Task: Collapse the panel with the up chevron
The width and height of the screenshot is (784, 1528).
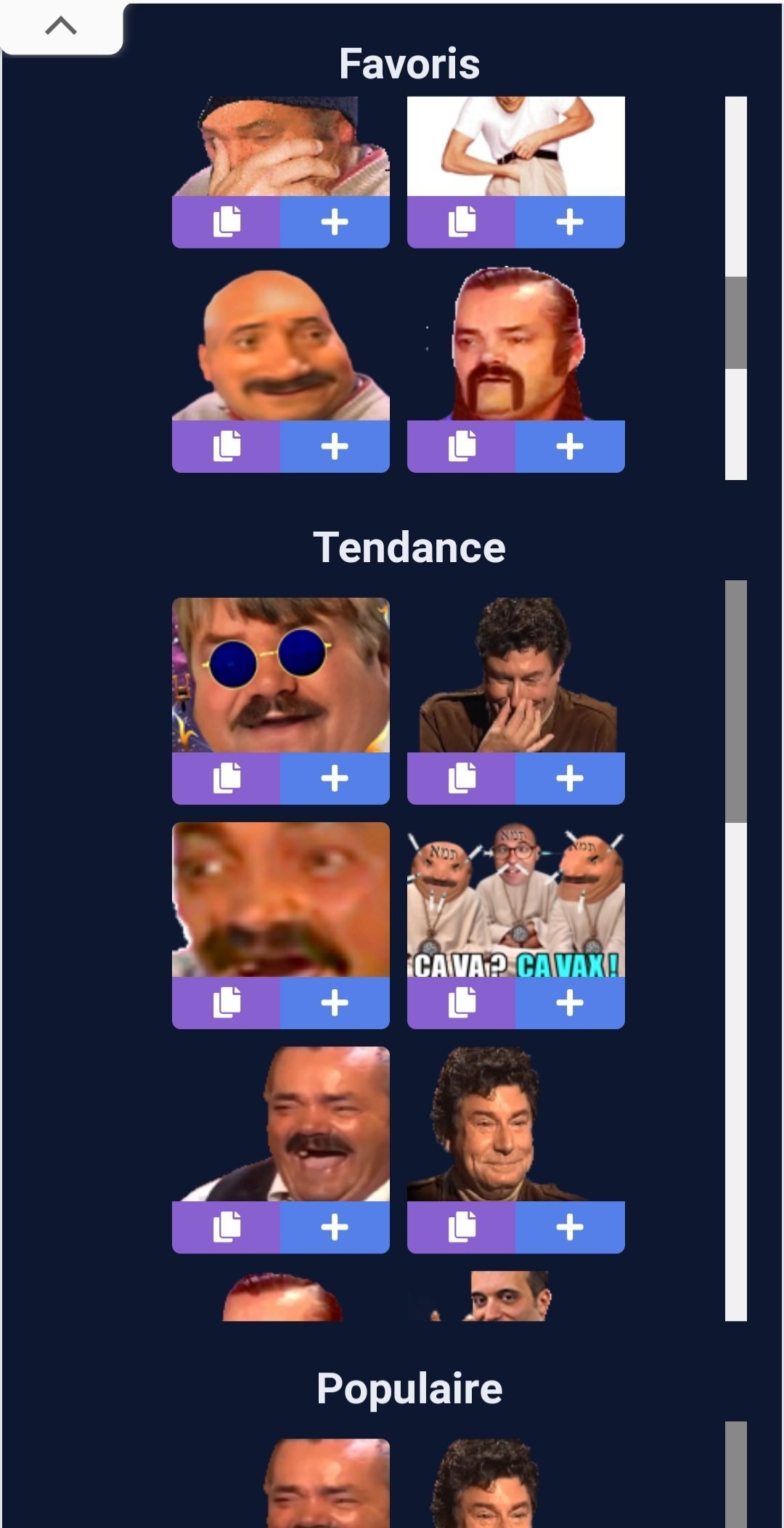Action: pyautogui.click(x=61, y=27)
